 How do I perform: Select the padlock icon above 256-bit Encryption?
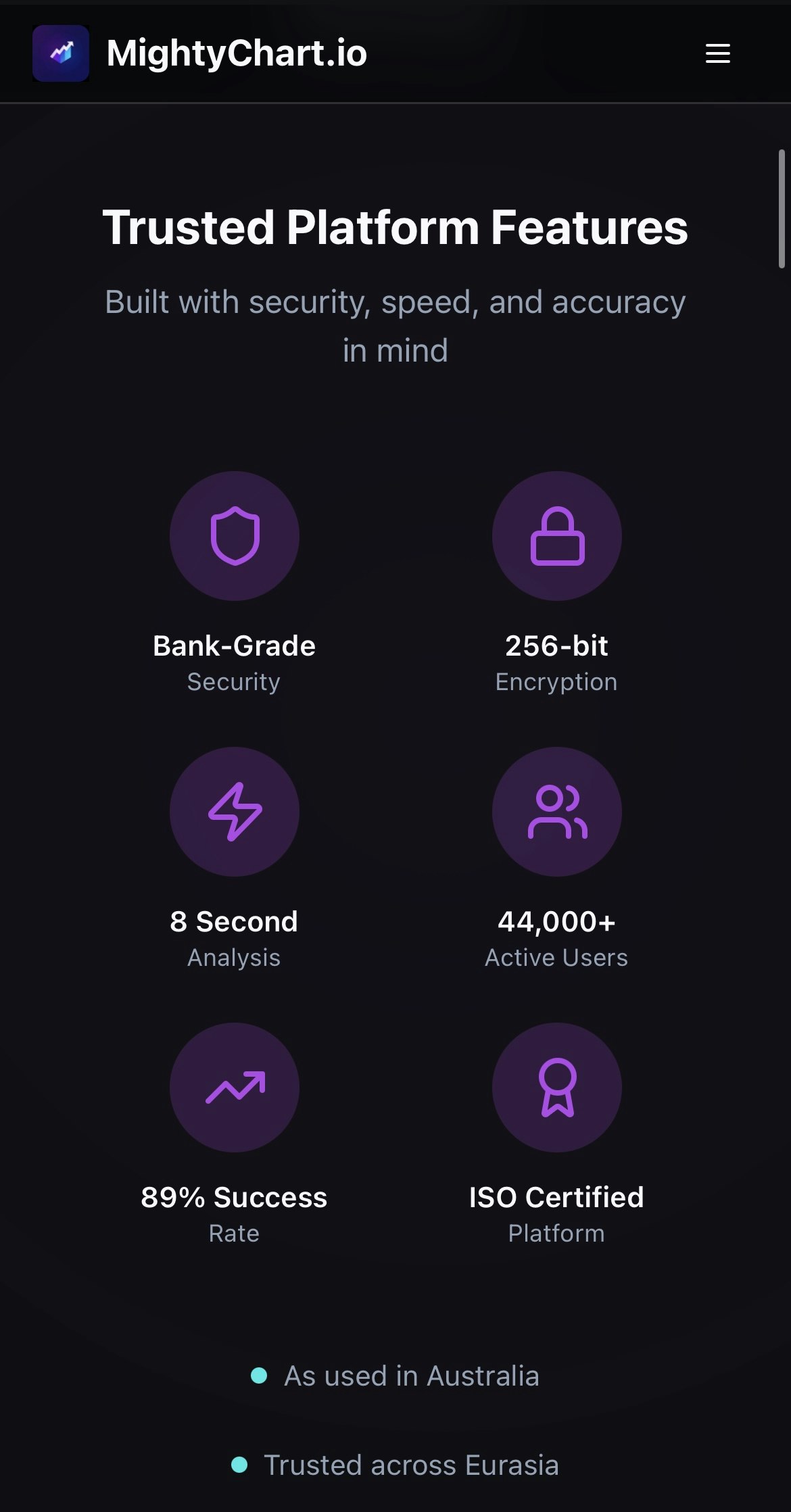[556, 536]
